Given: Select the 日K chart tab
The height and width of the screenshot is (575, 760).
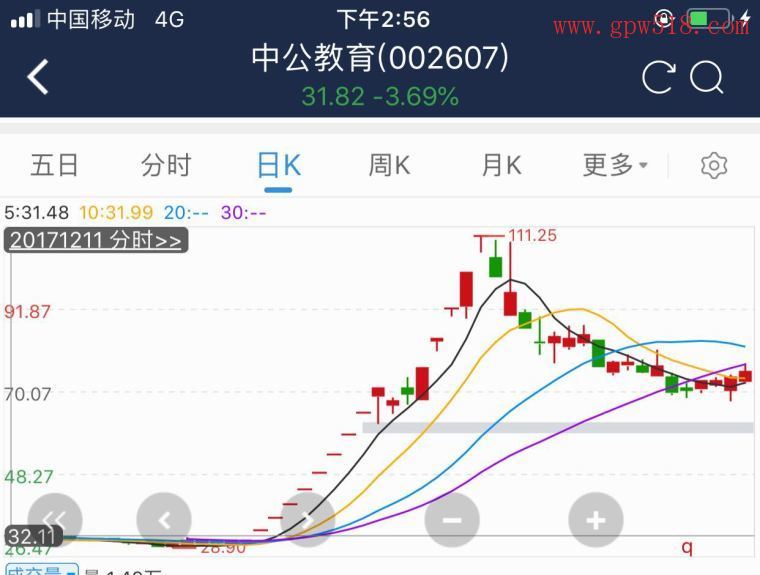Looking at the screenshot, I should point(278,165).
